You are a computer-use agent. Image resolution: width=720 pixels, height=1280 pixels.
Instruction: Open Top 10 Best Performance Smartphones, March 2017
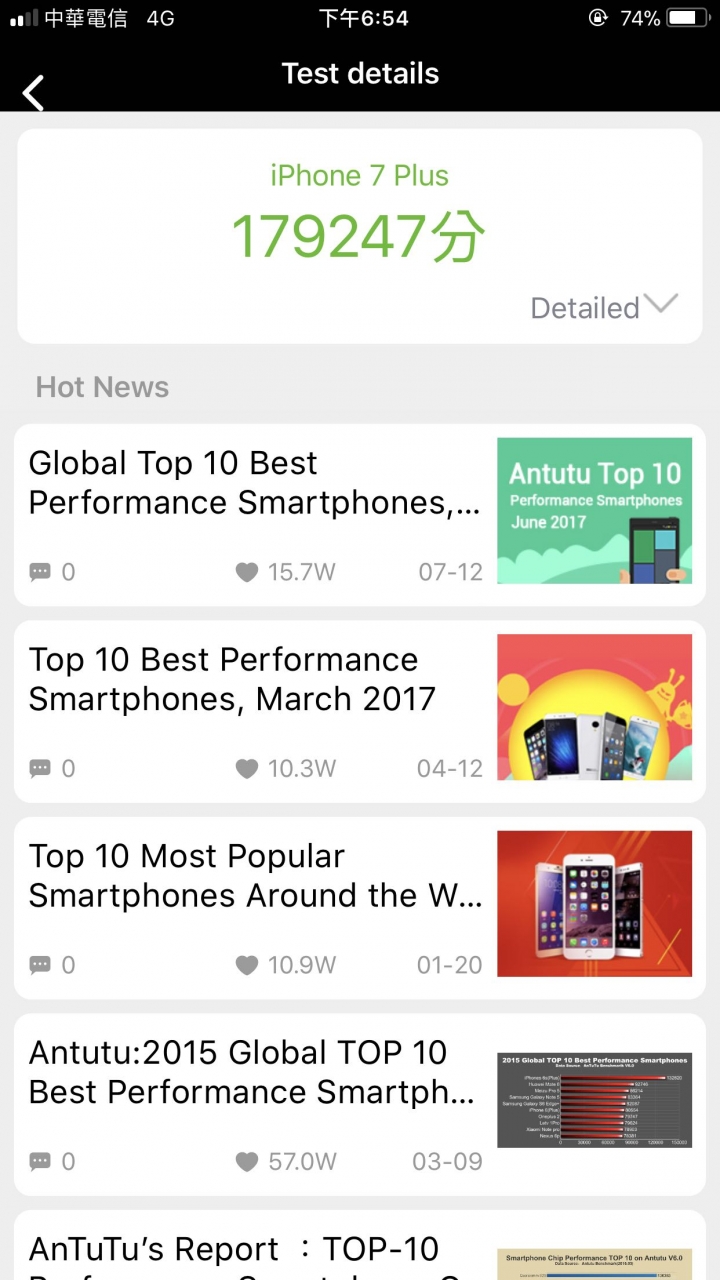(232, 679)
